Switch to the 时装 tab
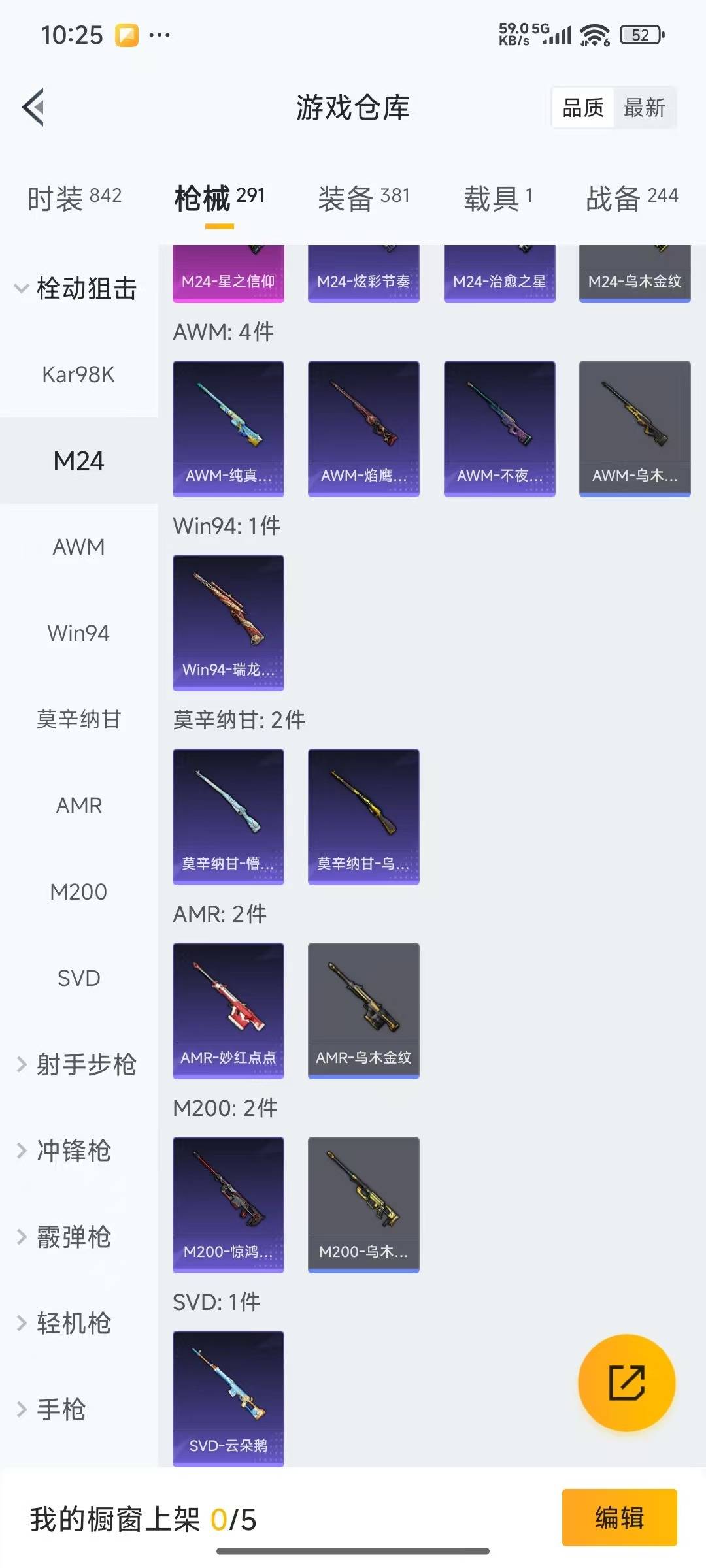This screenshot has height=1568, width=706. pos(74,197)
